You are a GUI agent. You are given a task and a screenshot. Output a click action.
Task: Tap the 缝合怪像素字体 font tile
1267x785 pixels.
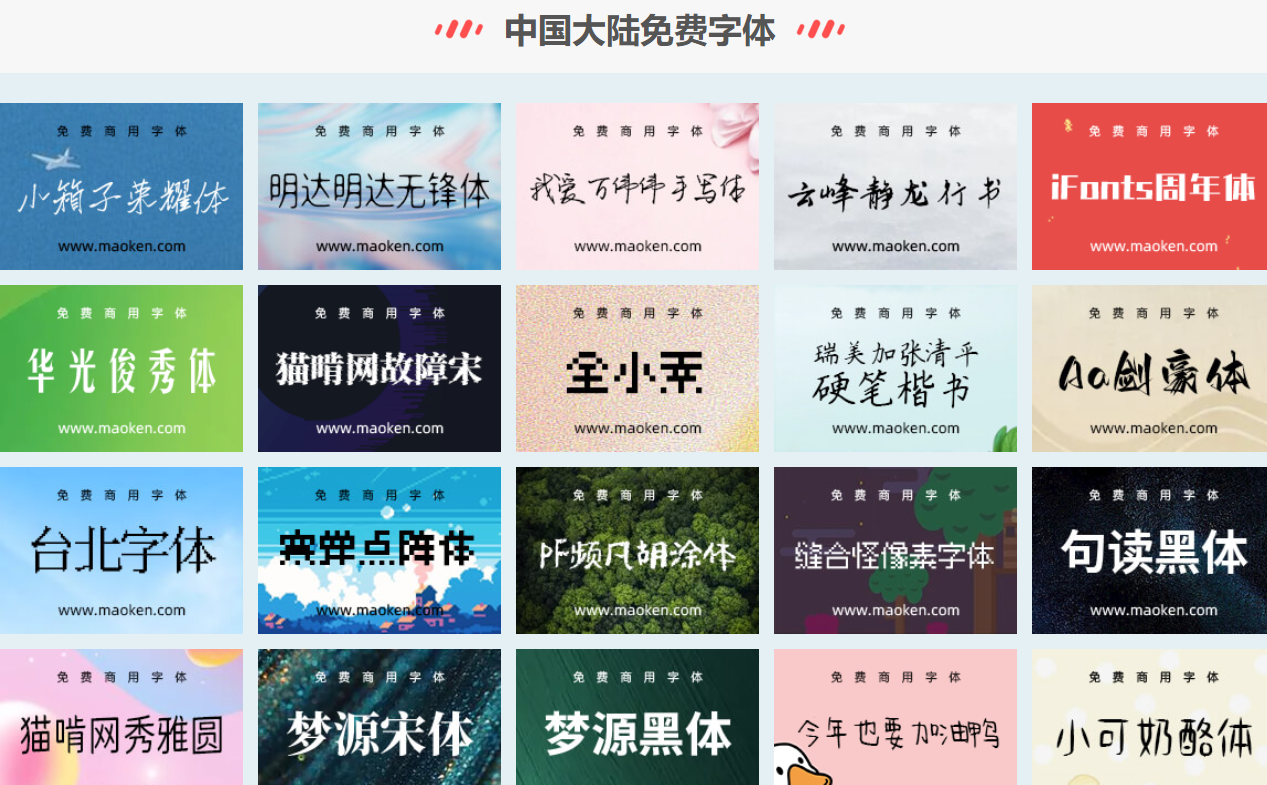[x=895, y=551]
